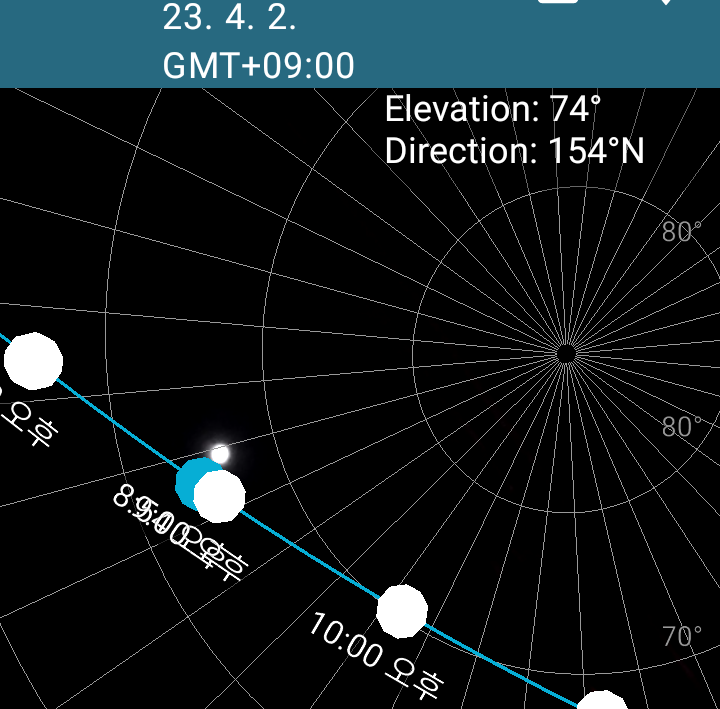The height and width of the screenshot is (709, 720).
Task: Tap the GMT+09:00 time zone label
Action: click(x=258, y=66)
